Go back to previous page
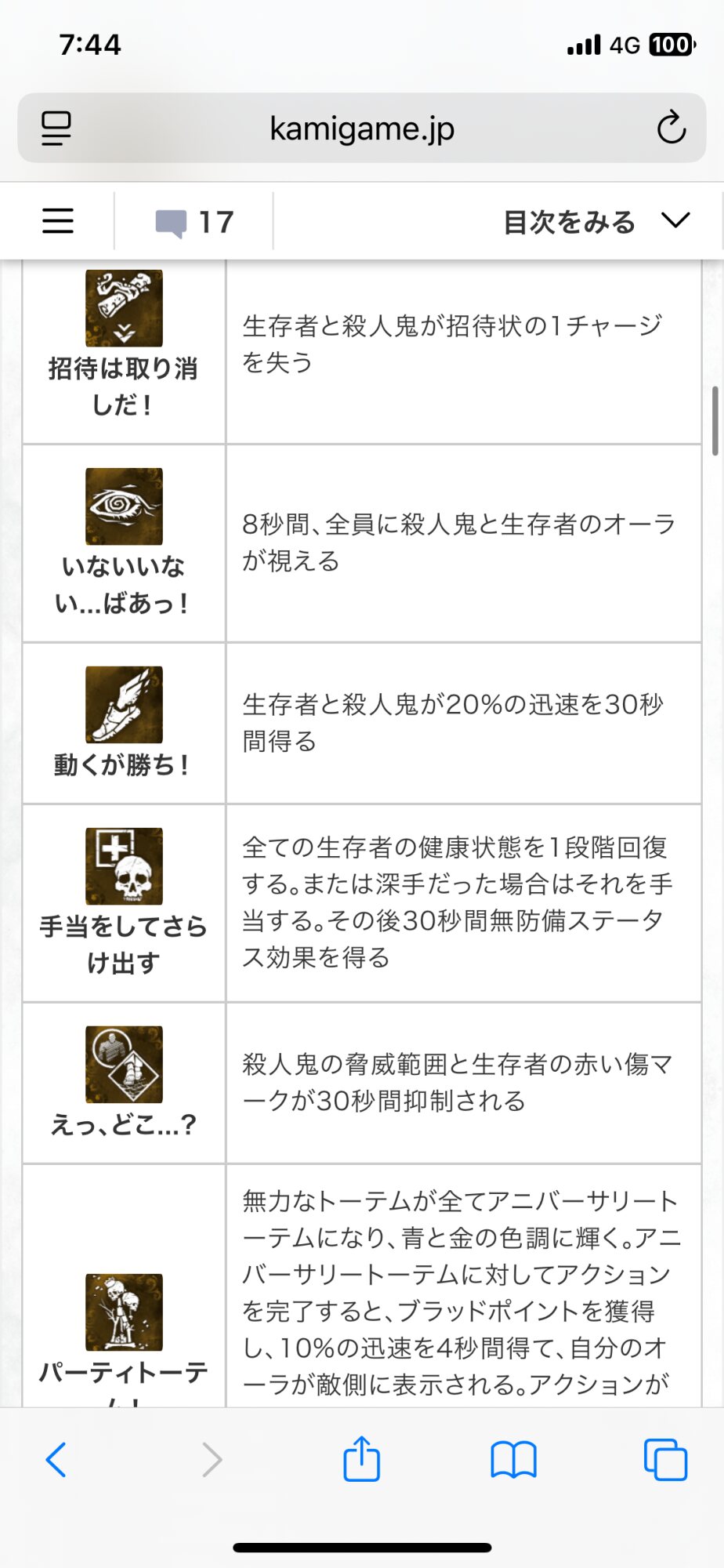Image resolution: width=724 pixels, height=1568 pixels. tap(56, 1460)
